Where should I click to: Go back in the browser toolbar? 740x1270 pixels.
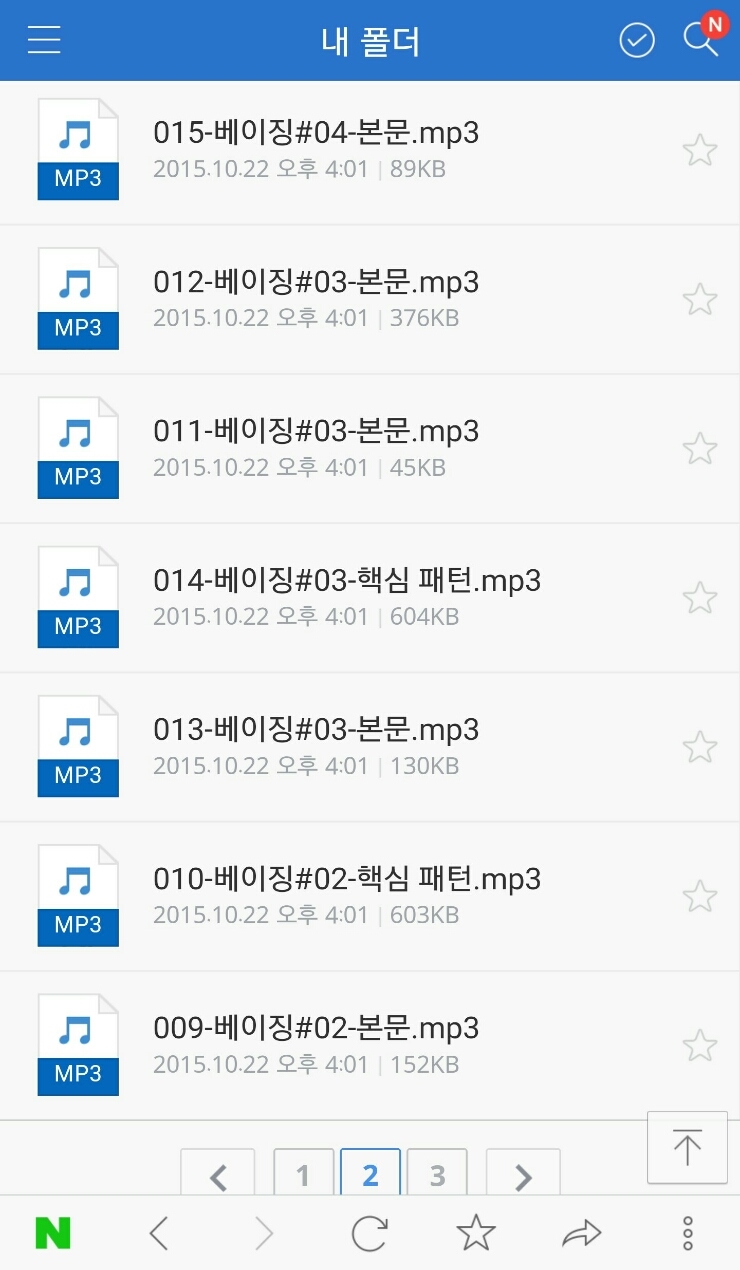point(158,1233)
